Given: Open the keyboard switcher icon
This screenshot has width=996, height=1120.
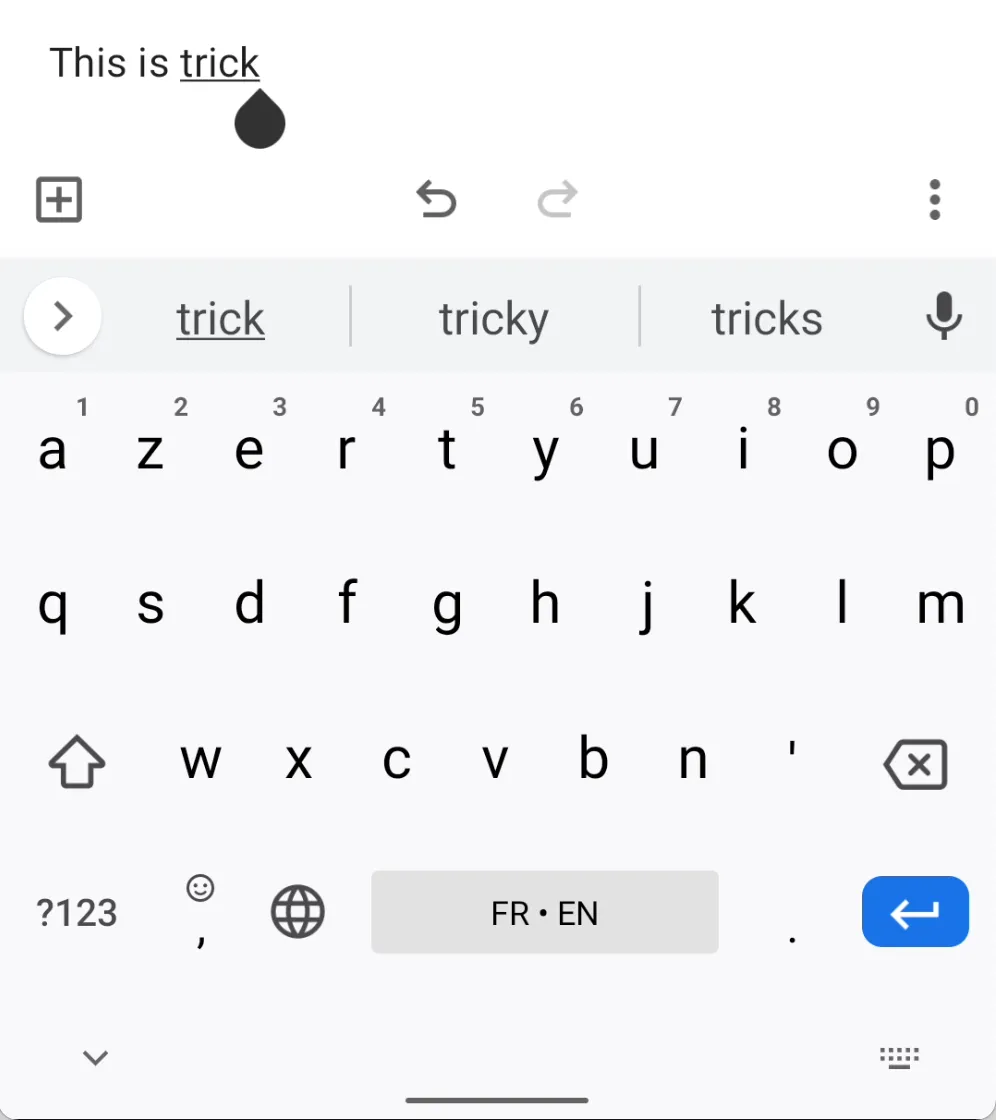Looking at the screenshot, I should [x=899, y=1057].
